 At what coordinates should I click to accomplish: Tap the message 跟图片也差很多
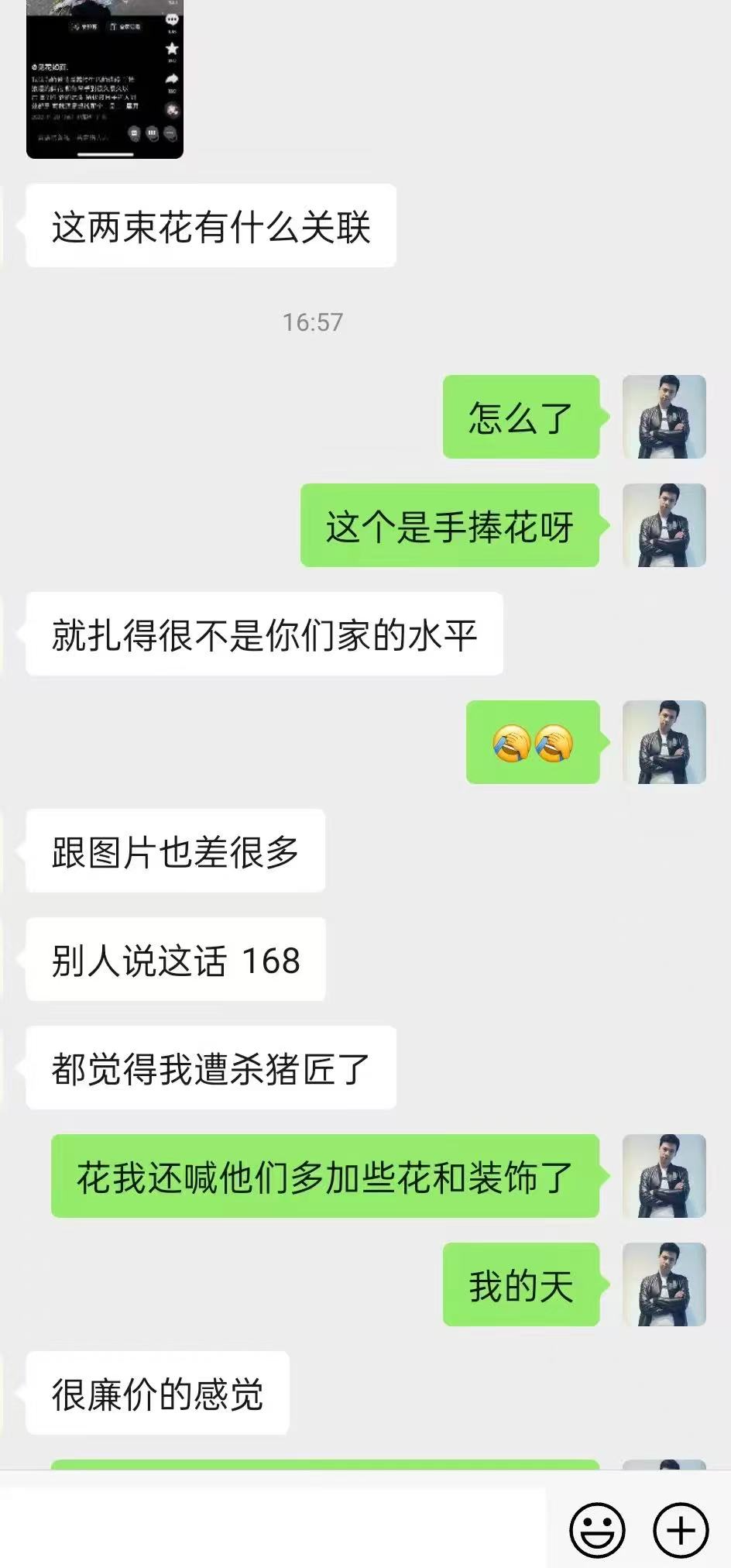(173, 851)
